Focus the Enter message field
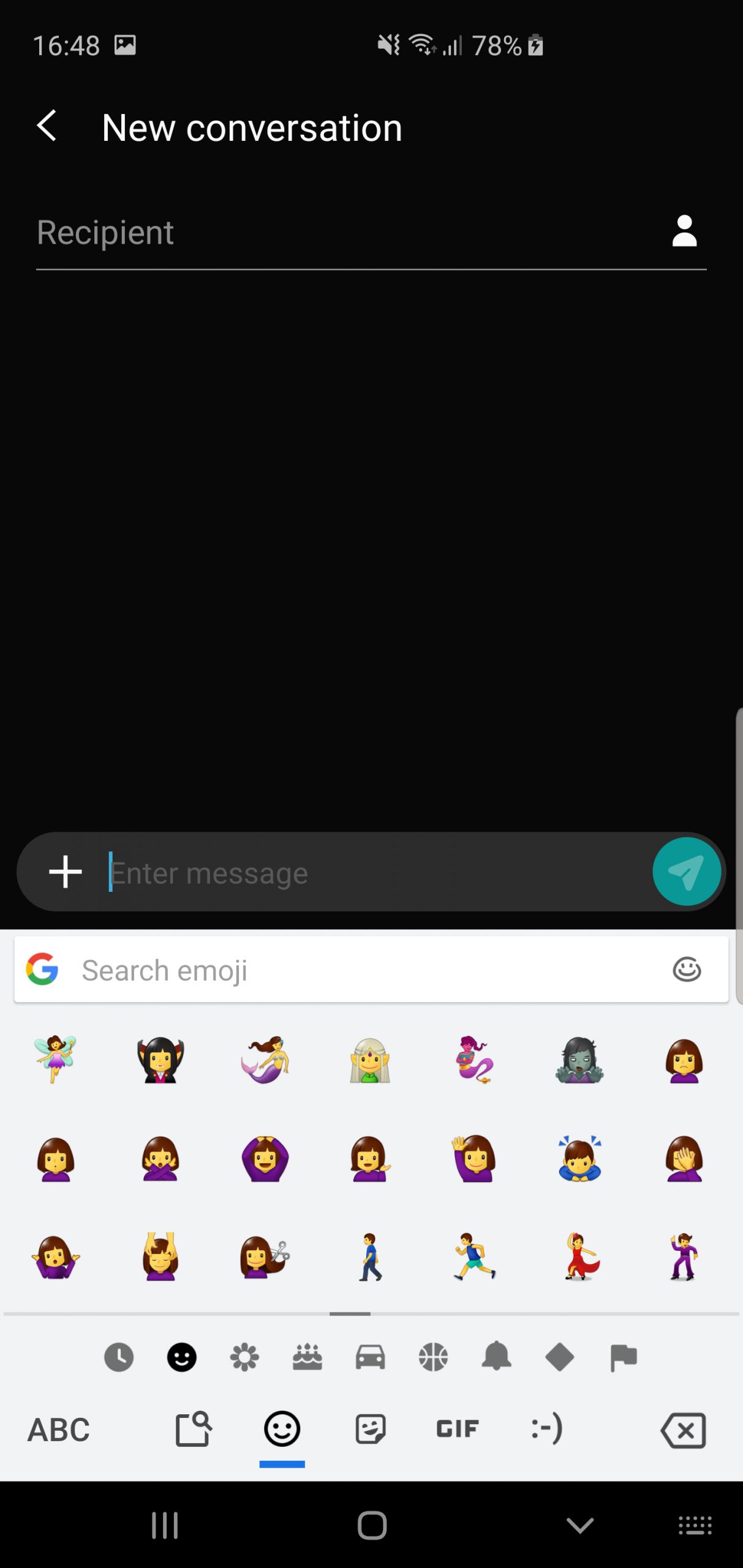 coord(374,872)
